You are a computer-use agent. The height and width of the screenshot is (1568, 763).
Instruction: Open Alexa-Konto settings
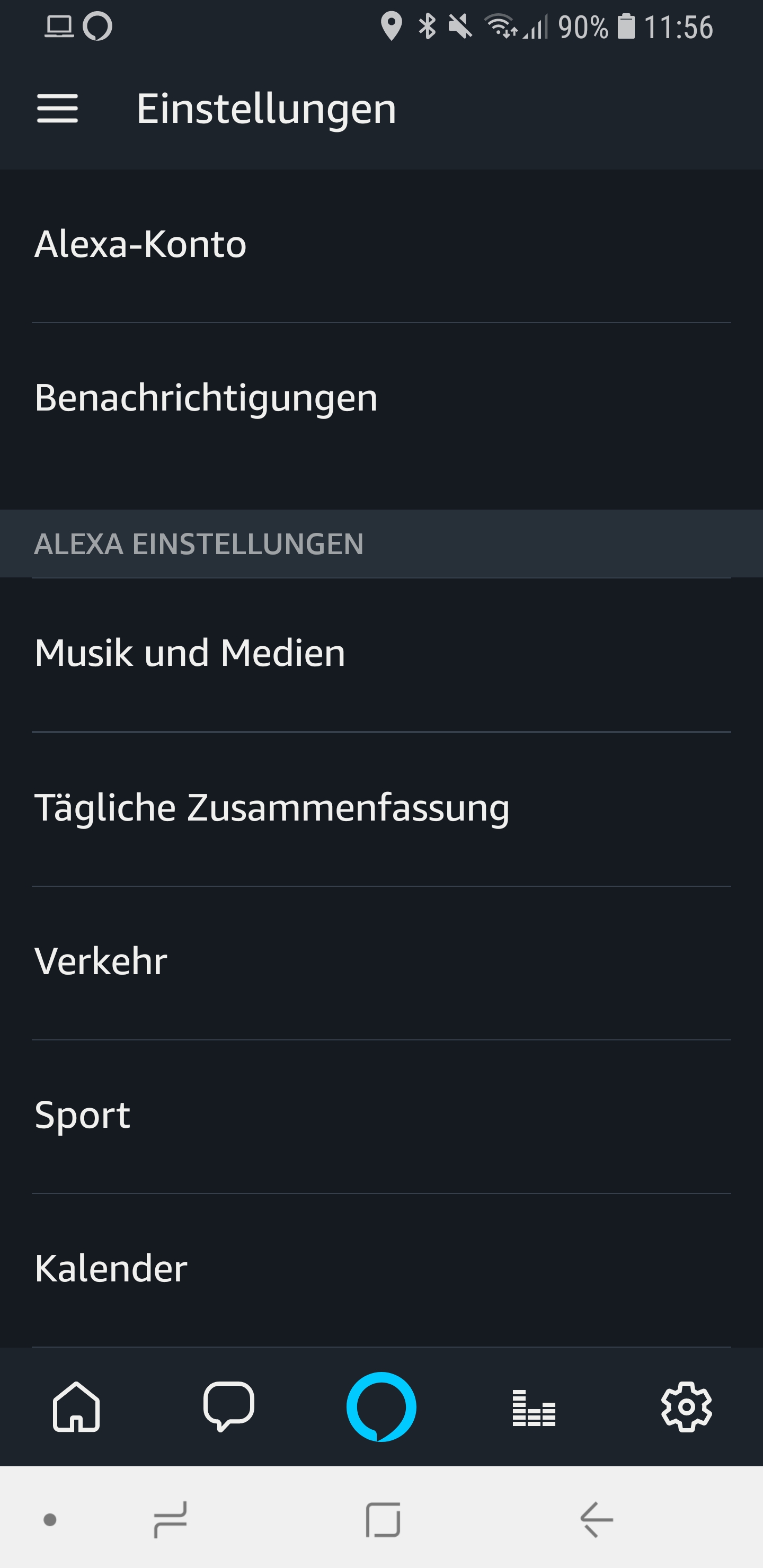click(381, 245)
